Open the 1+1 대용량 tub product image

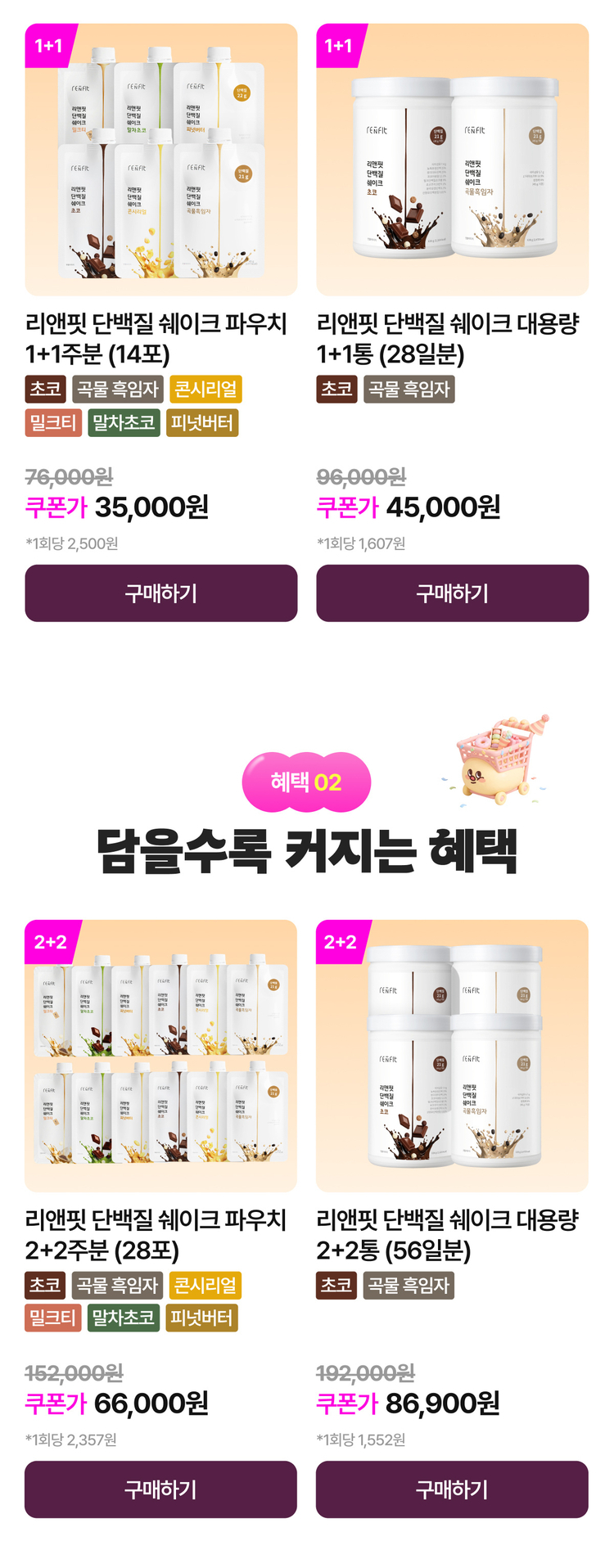453,160
